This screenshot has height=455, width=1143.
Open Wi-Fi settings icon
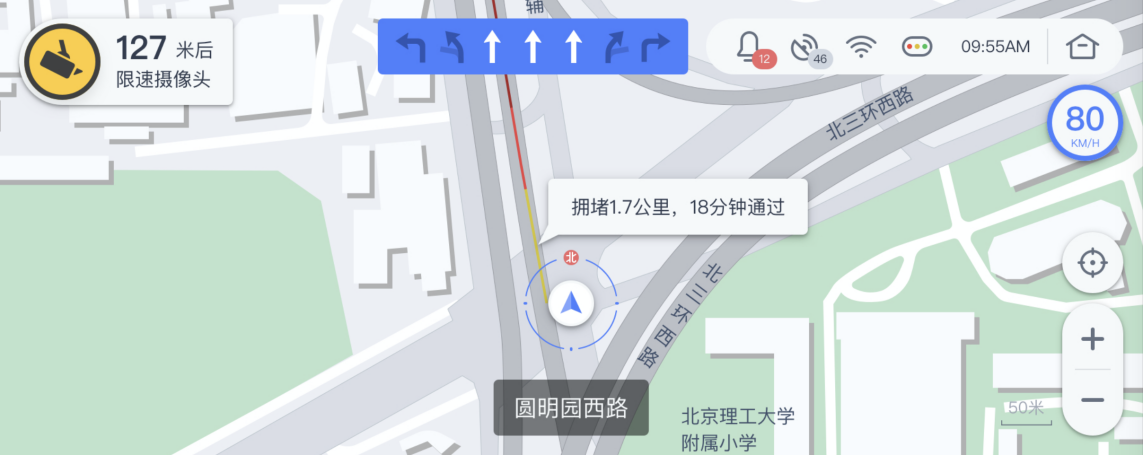pos(860,46)
